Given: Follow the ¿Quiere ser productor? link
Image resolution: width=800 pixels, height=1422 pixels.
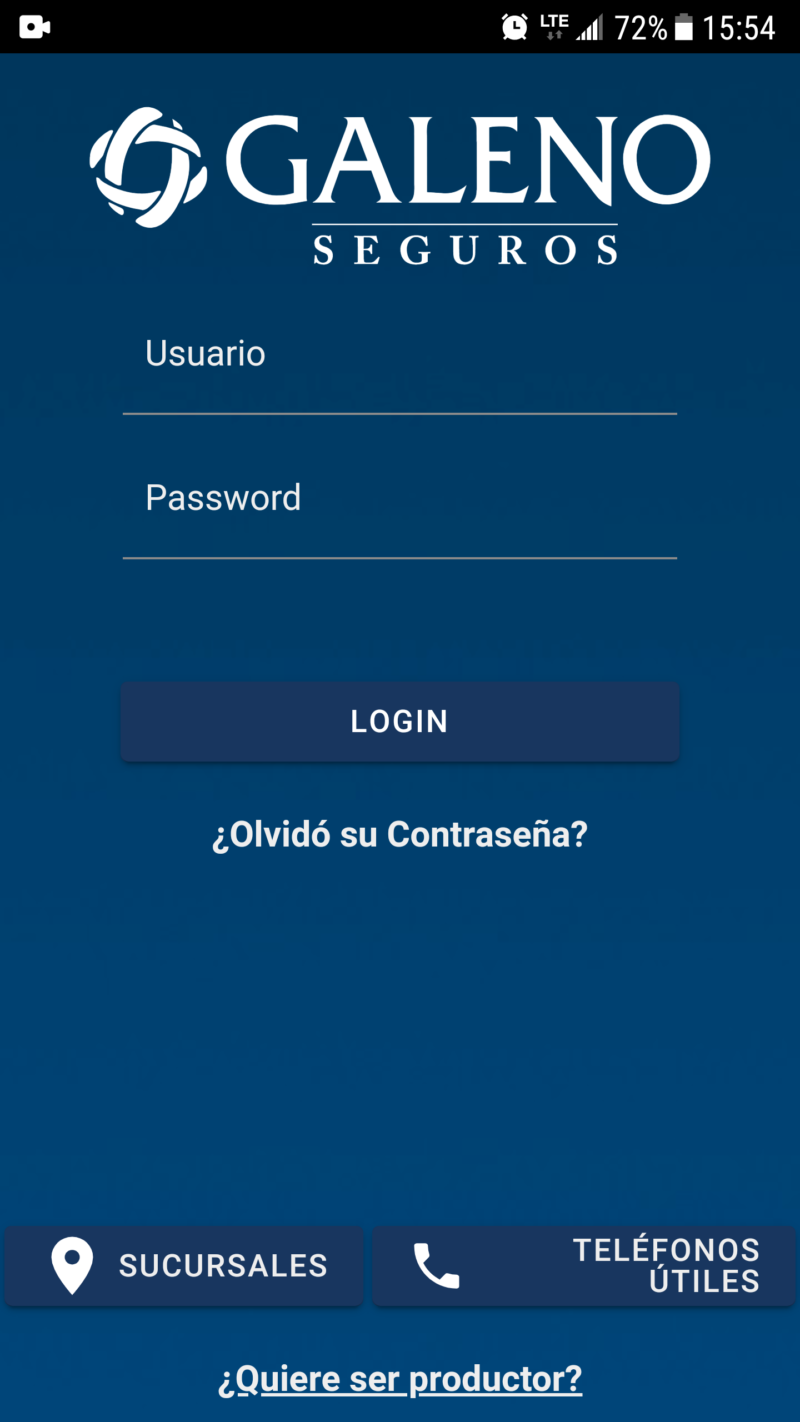Looking at the screenshot, I should (400, 1379).
